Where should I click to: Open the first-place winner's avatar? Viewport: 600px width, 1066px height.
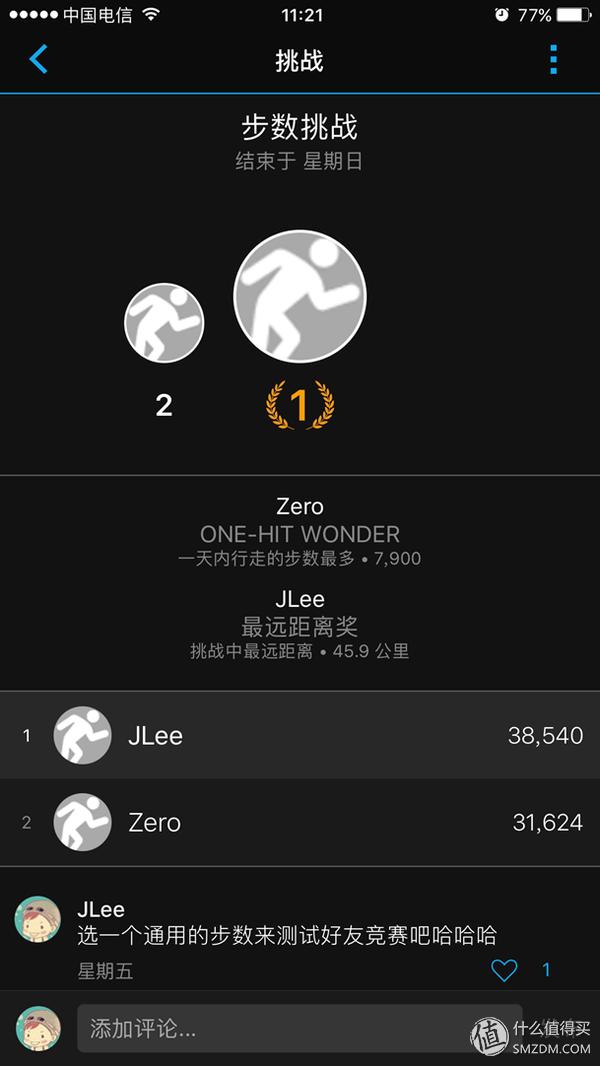[x=300, y=296]
